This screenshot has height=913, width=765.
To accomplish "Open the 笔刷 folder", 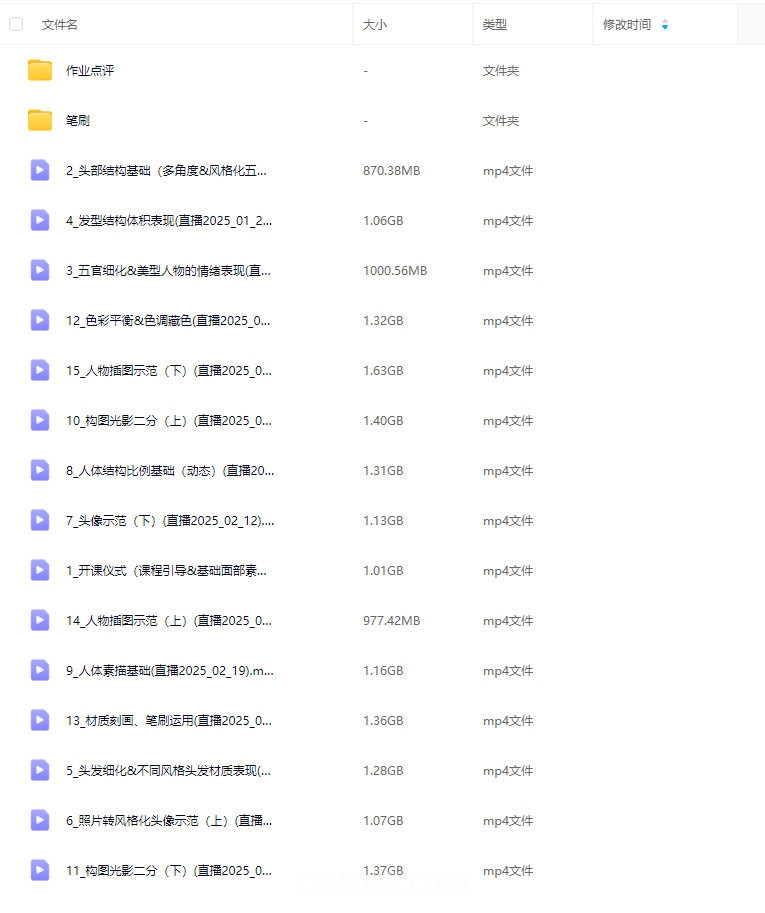I will [78, 121].
